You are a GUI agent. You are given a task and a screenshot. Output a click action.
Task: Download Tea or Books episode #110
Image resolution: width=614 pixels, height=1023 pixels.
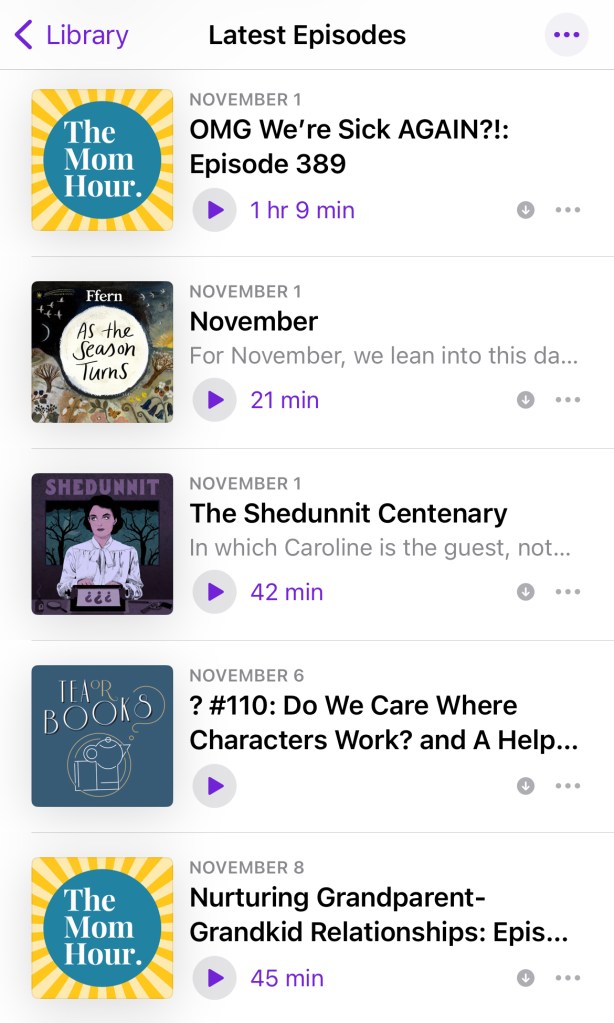coord(525,786)
